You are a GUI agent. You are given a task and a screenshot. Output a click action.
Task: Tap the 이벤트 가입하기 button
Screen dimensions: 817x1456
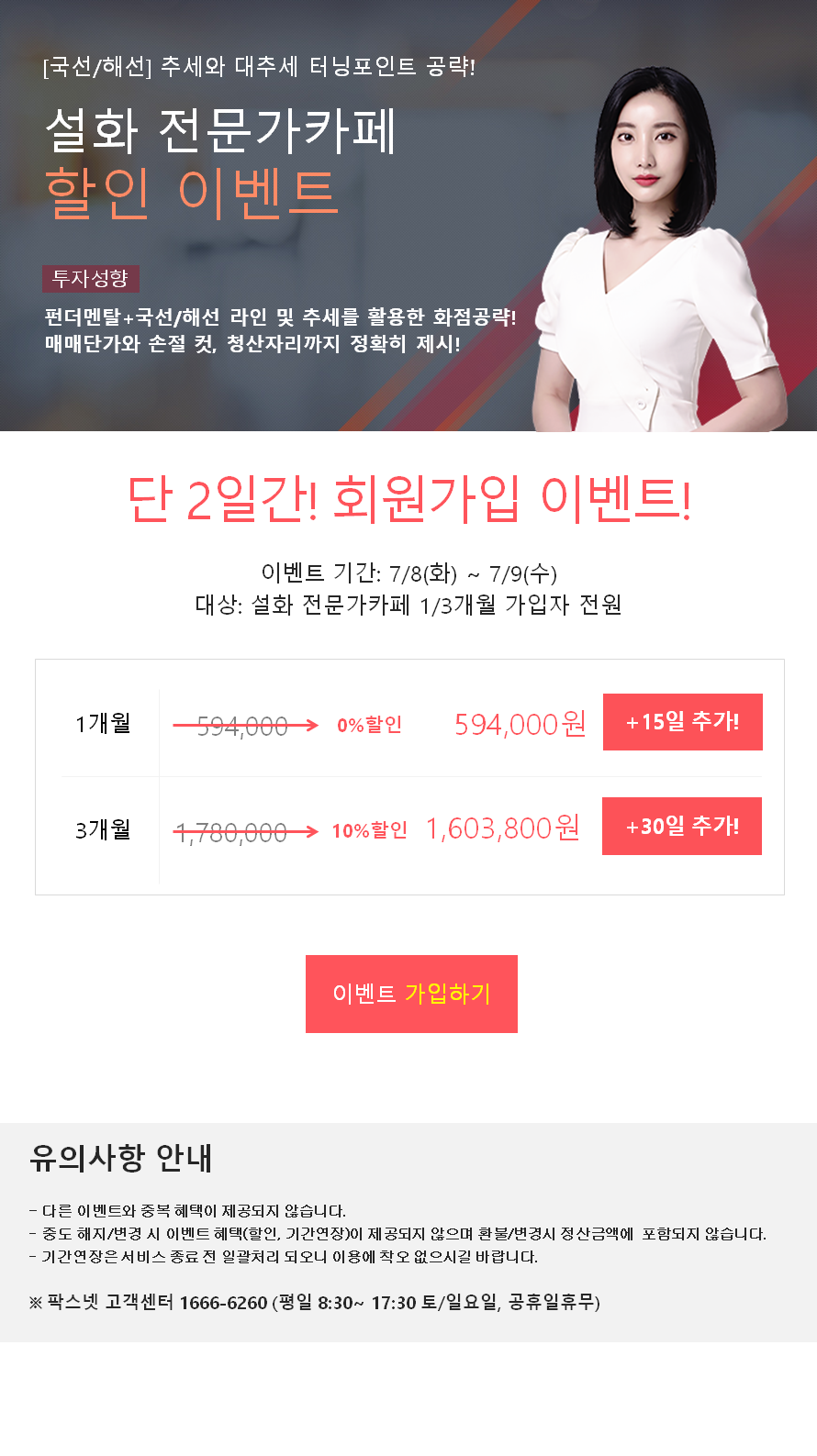point(411,994)
